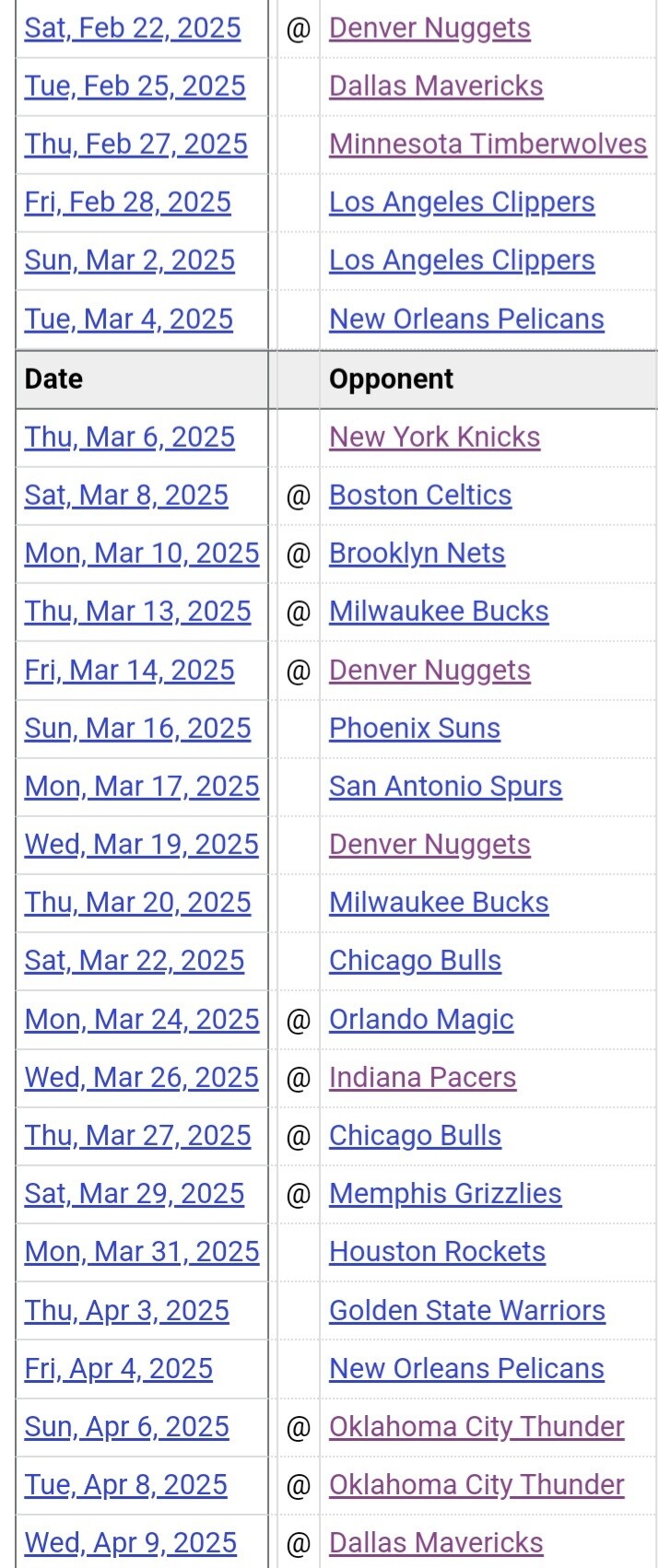Open the Sat, Feb 22, 2025 date link
Viewport: 658px width, 1568px height.
coord(133,29)
